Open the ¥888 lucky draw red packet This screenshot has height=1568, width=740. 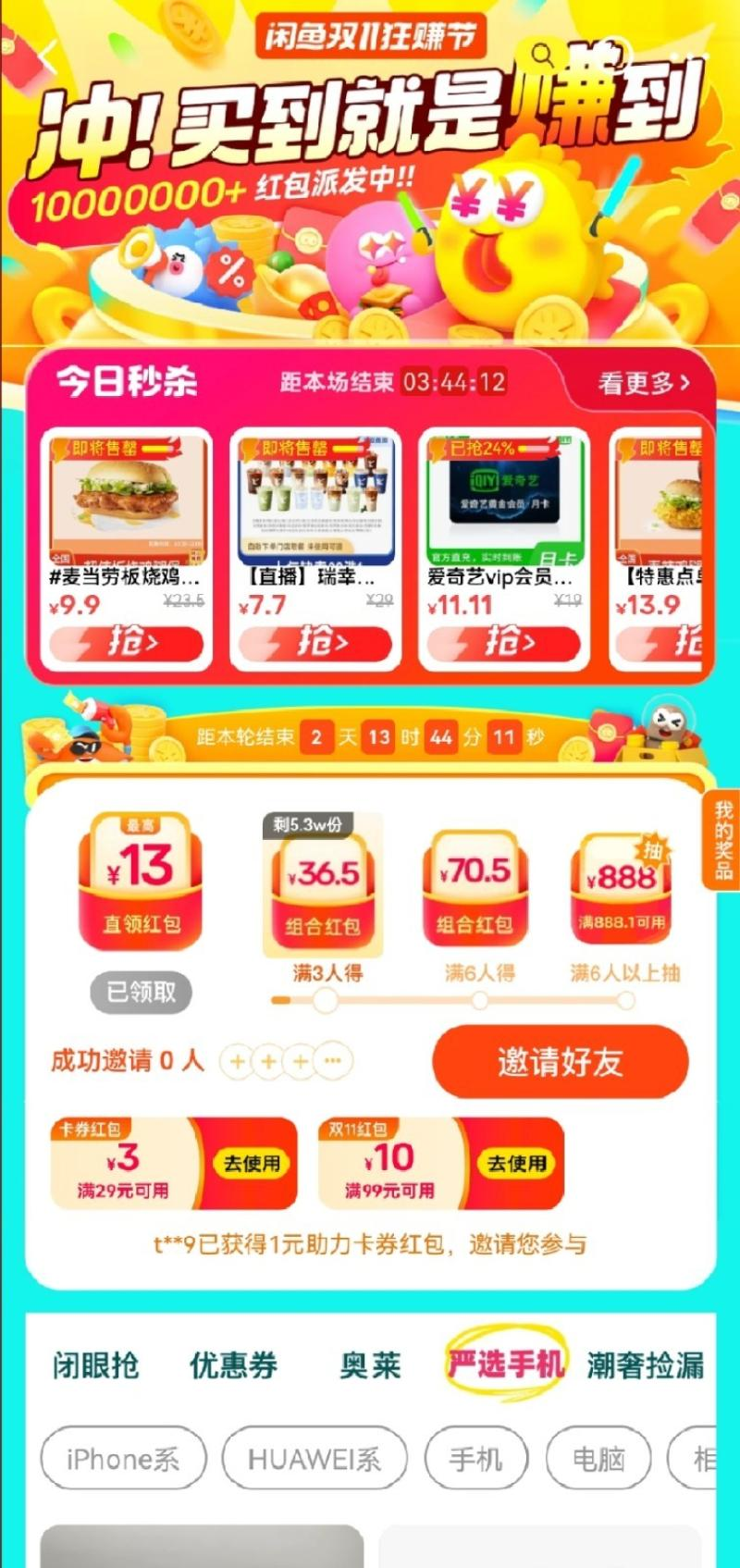point(623,888)
